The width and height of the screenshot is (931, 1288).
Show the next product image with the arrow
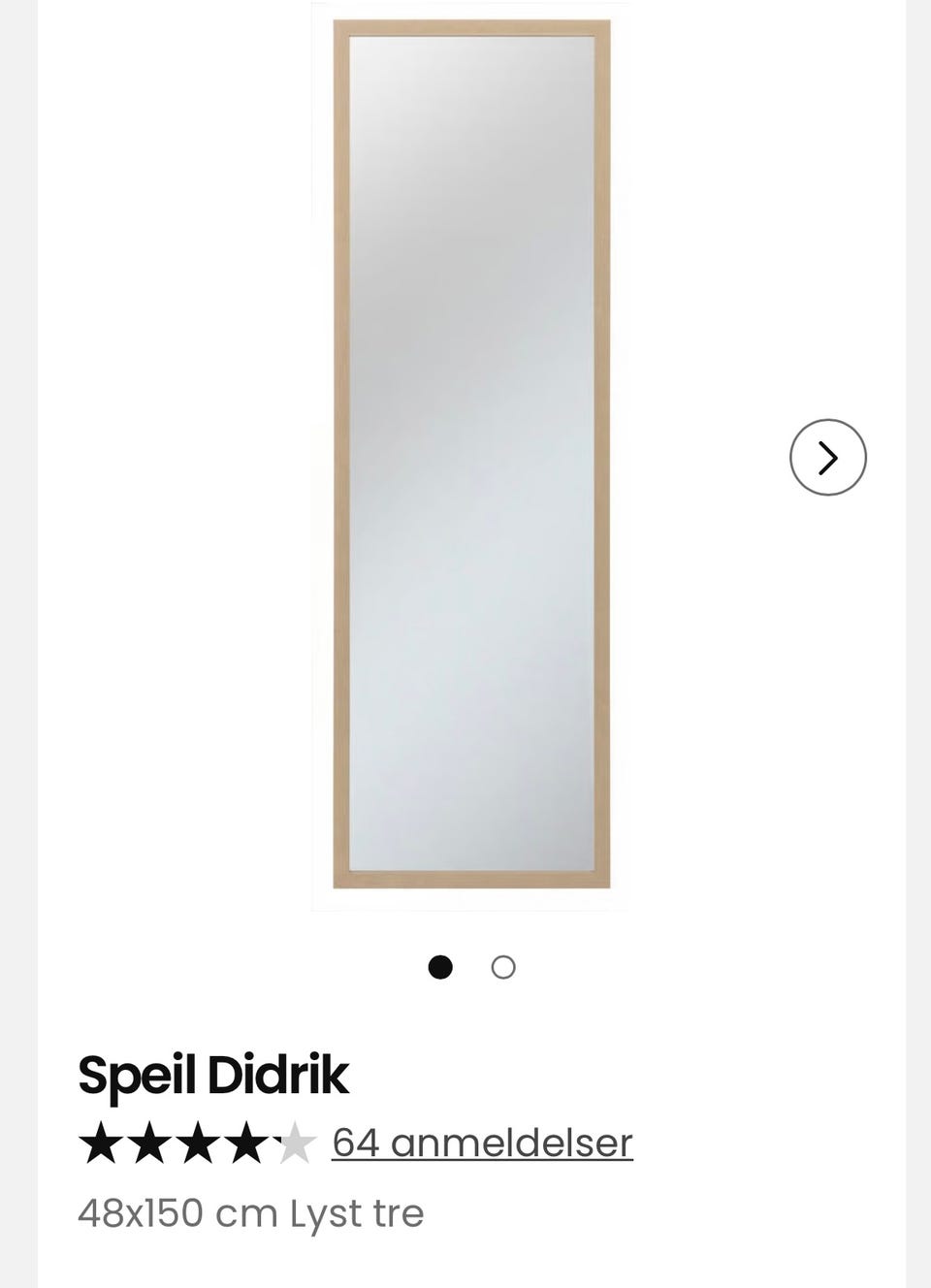827,458
